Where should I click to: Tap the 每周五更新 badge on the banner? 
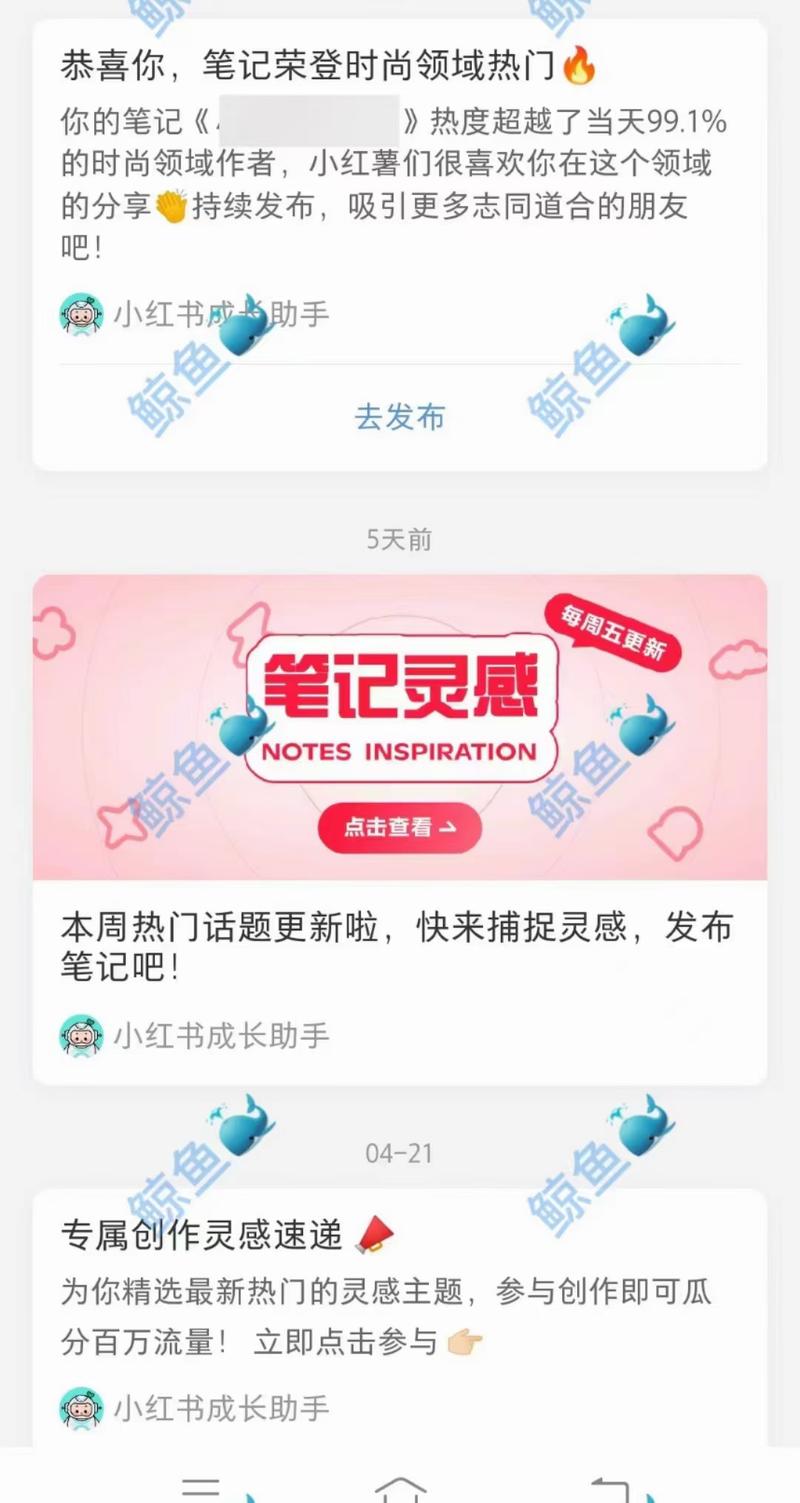(x=616, y=631)
